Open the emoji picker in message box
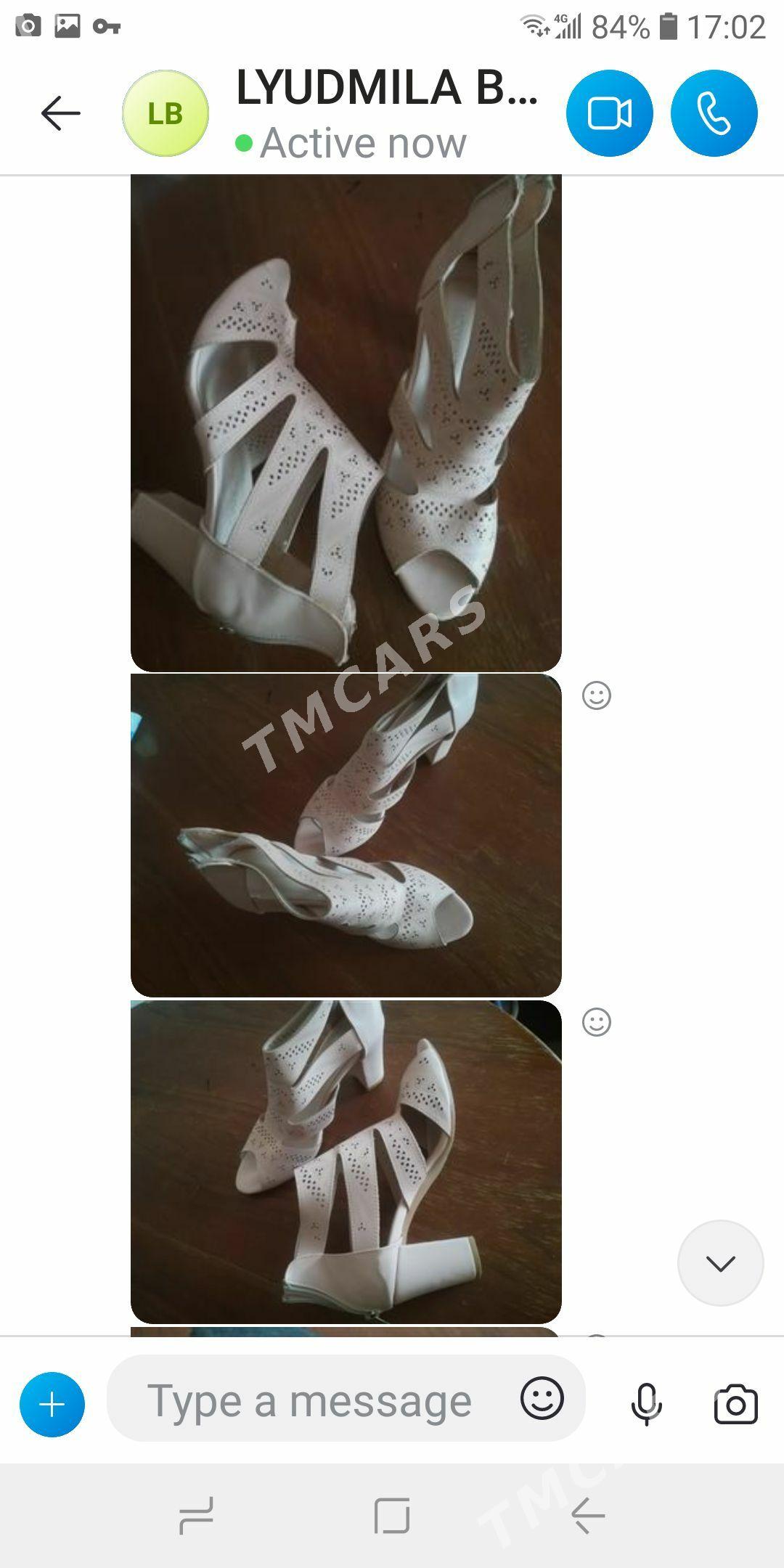This screenshot has width=784, height=1568. (542, 1398)
